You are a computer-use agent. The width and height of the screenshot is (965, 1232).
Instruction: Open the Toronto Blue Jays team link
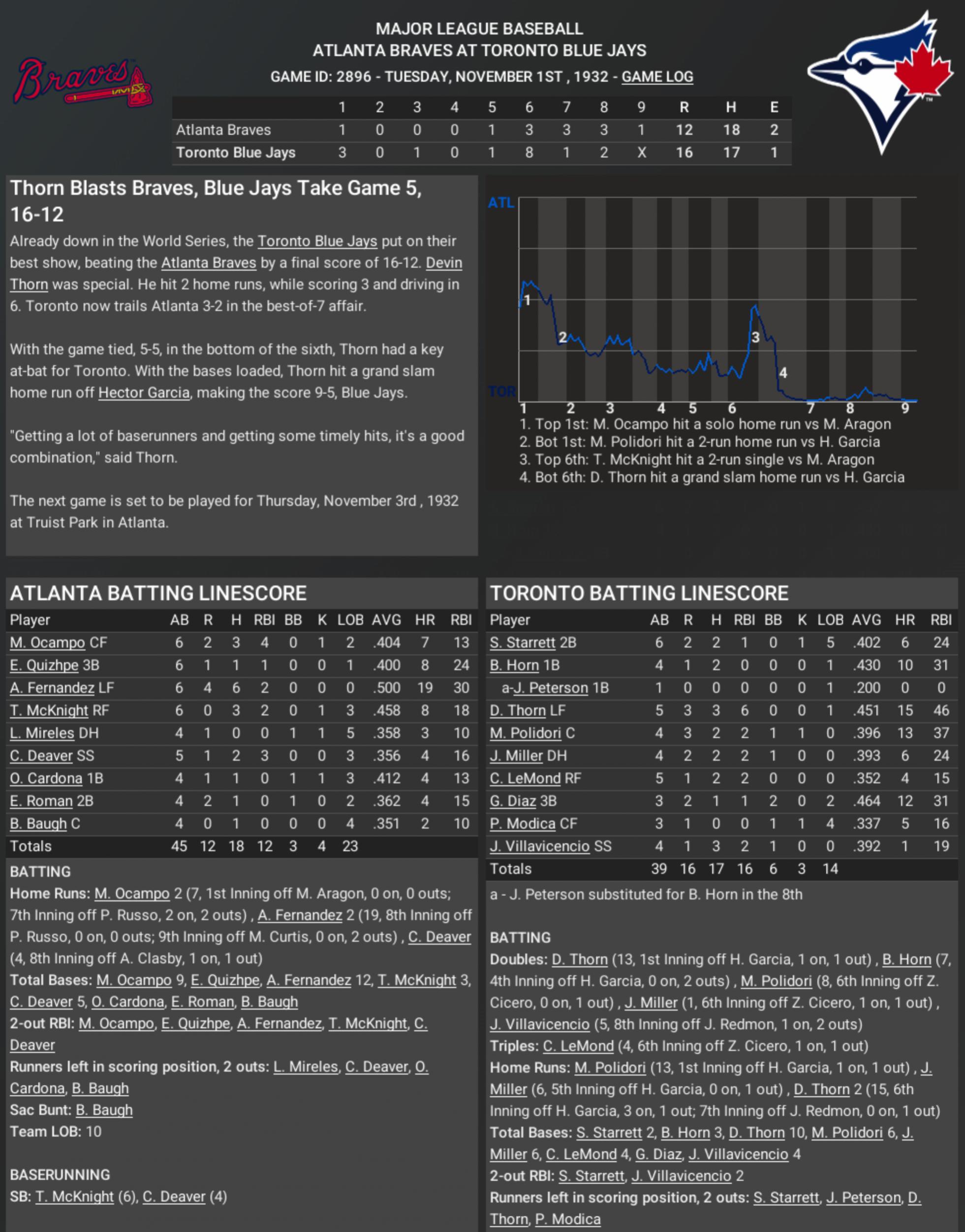coord(317,241)
